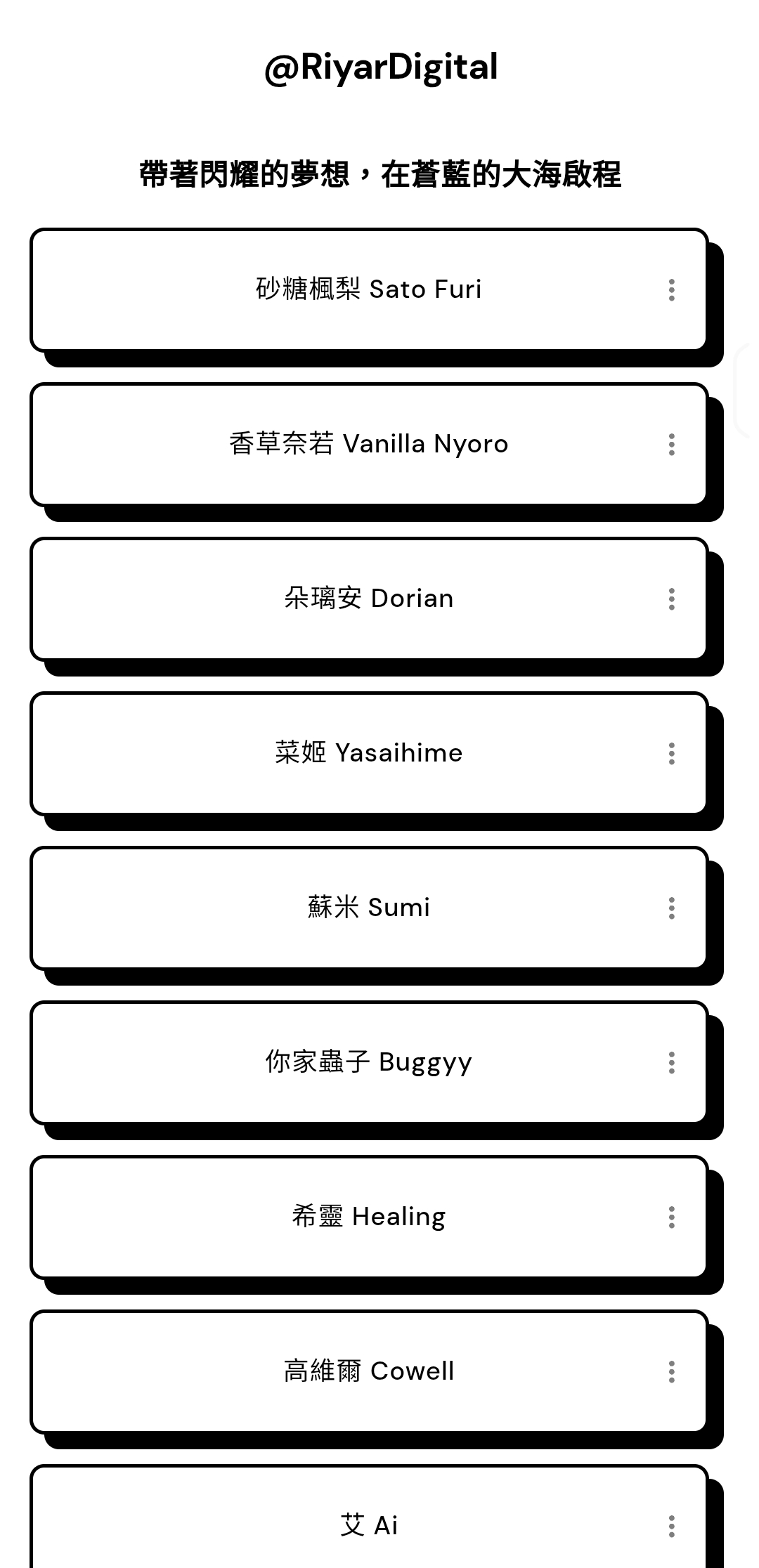The width and height of the screenshot is (759, 1568).
Task: Open the Vanilla Nyoro link
Action: click(x=369, y=444)
